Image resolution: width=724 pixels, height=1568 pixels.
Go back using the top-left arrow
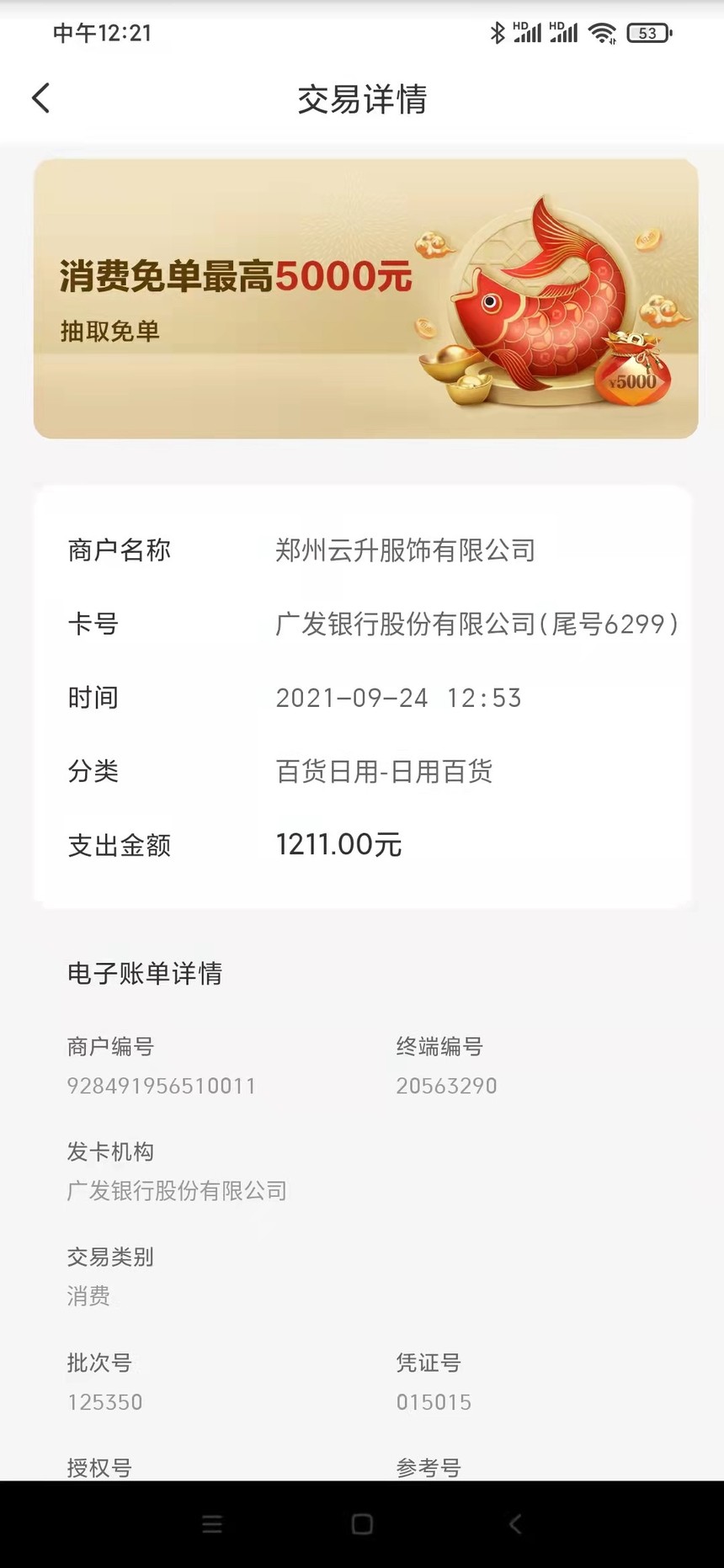point(40,98)
